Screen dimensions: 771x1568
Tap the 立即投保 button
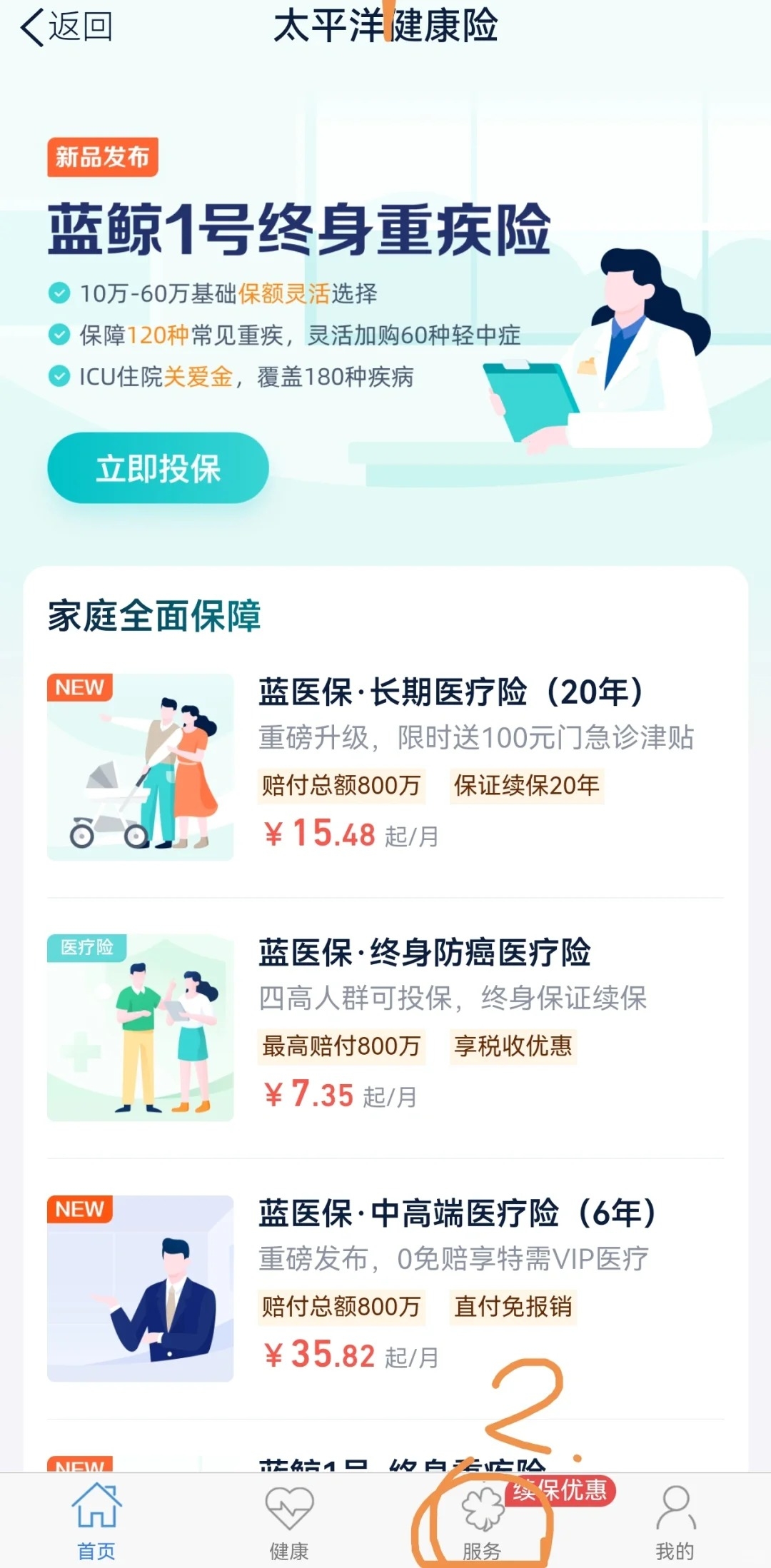tap(158, 468)
